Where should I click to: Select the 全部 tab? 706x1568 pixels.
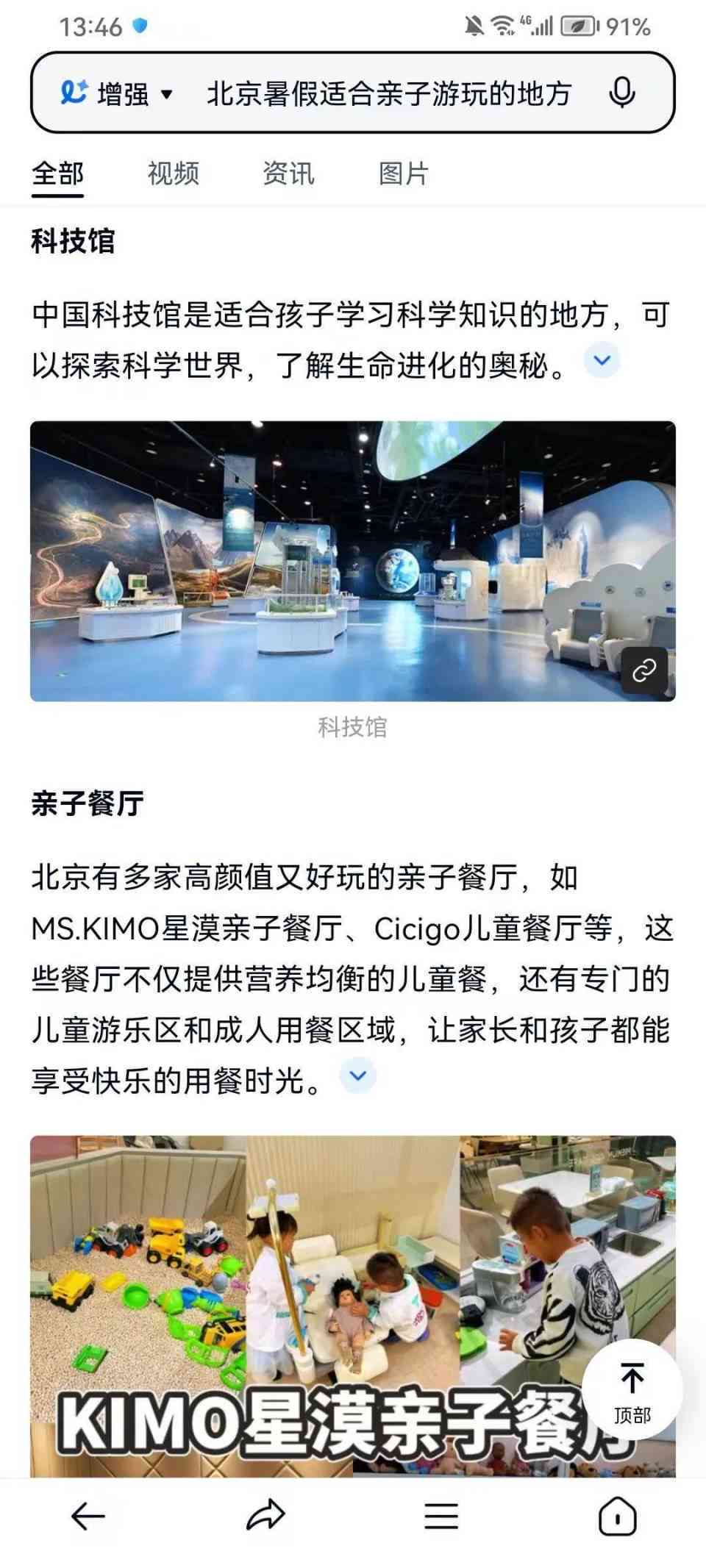tap(57, 174)
